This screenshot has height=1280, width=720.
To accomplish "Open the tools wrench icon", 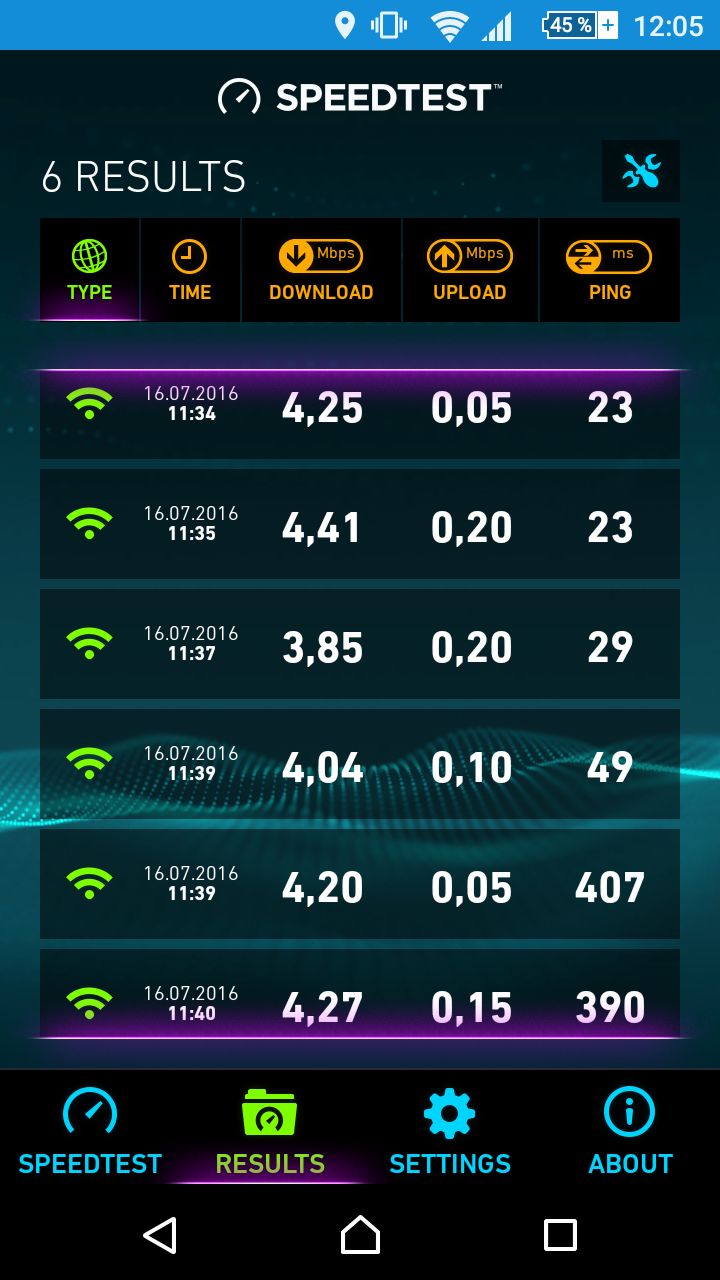I will (641, 172).
